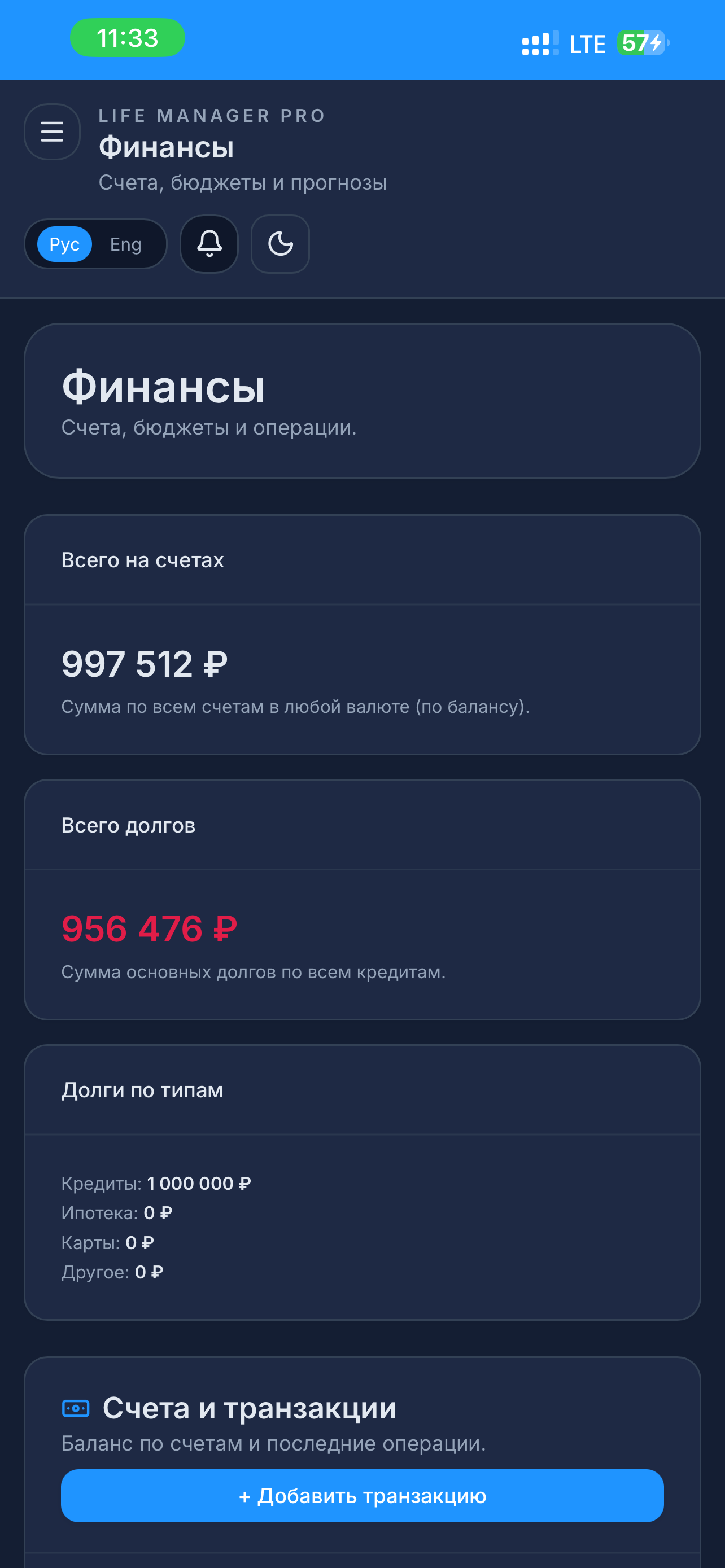Switch interface language to Eng
The height and width of the screenshot is (1568, 725).
[125, 243]
